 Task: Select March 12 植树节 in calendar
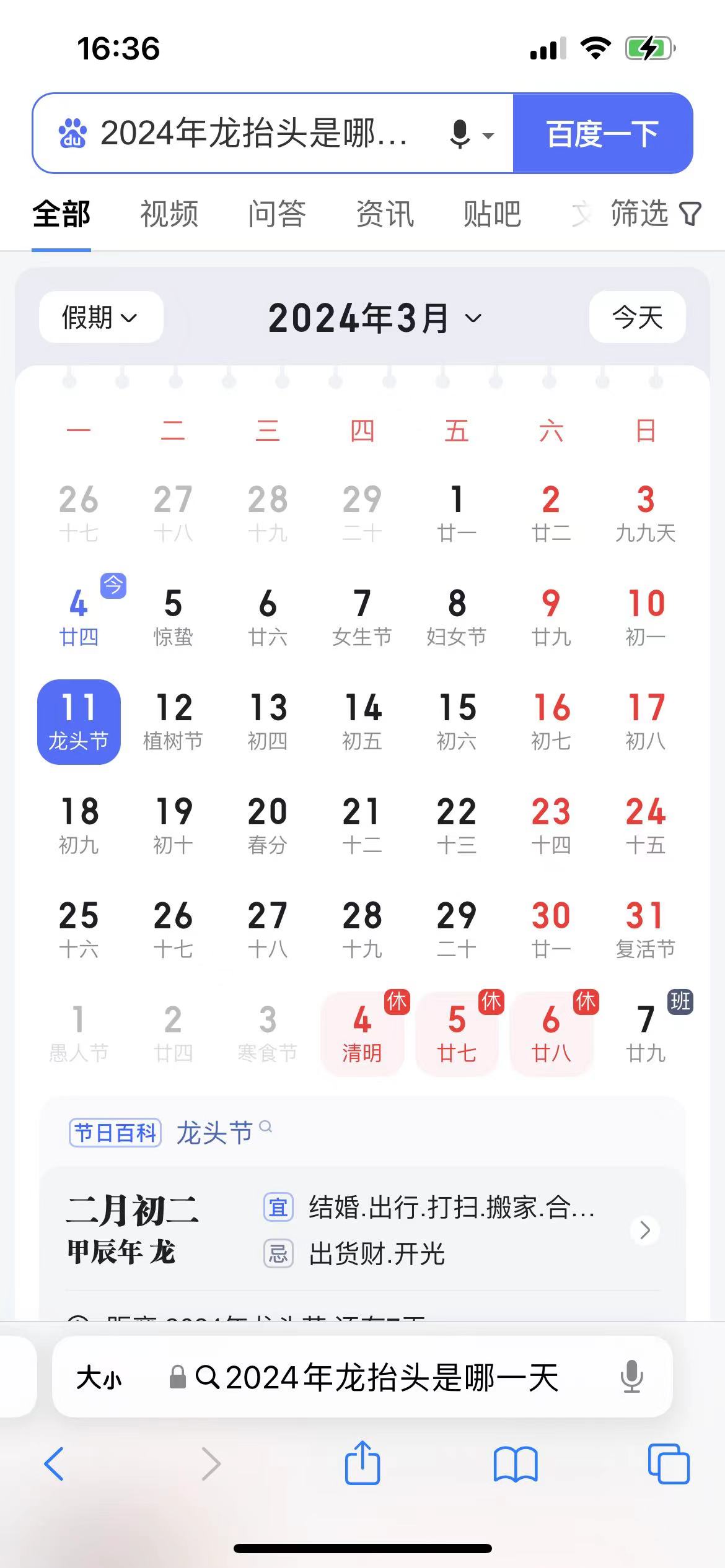point(174,721)
